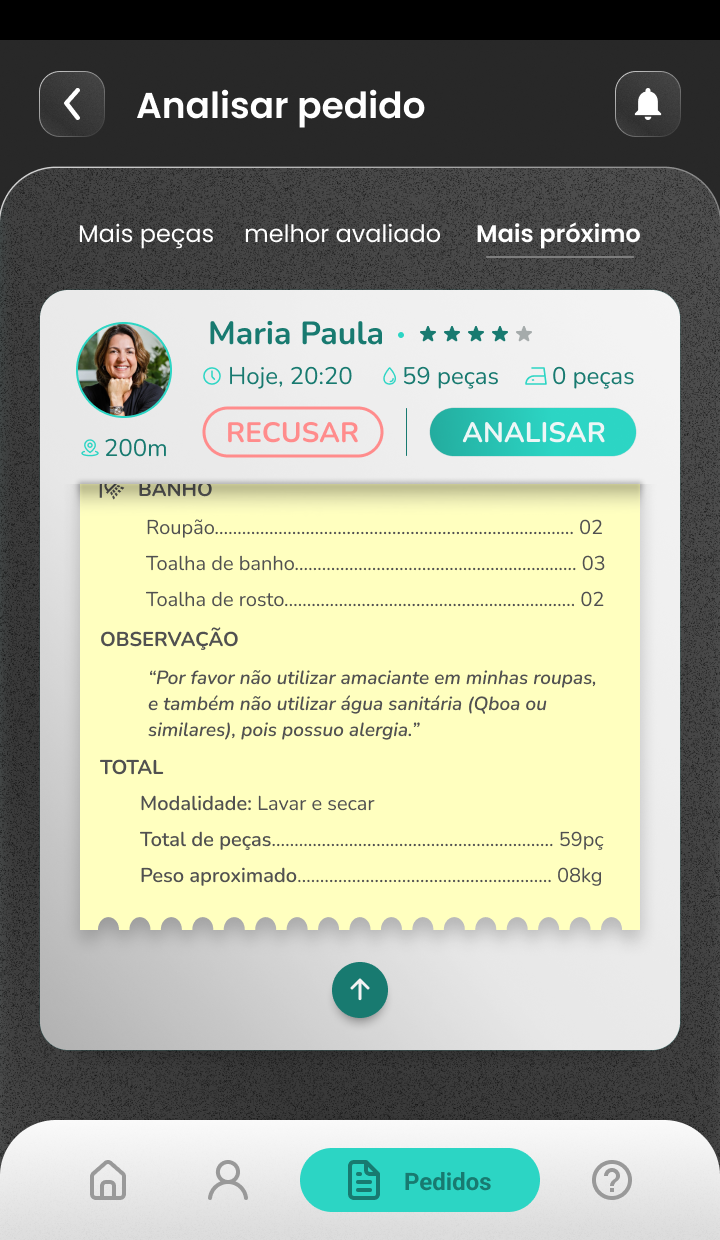Switch to melhor avaliado tab
The width and height of the screenshot is (720, 1240).
(342, 234)
